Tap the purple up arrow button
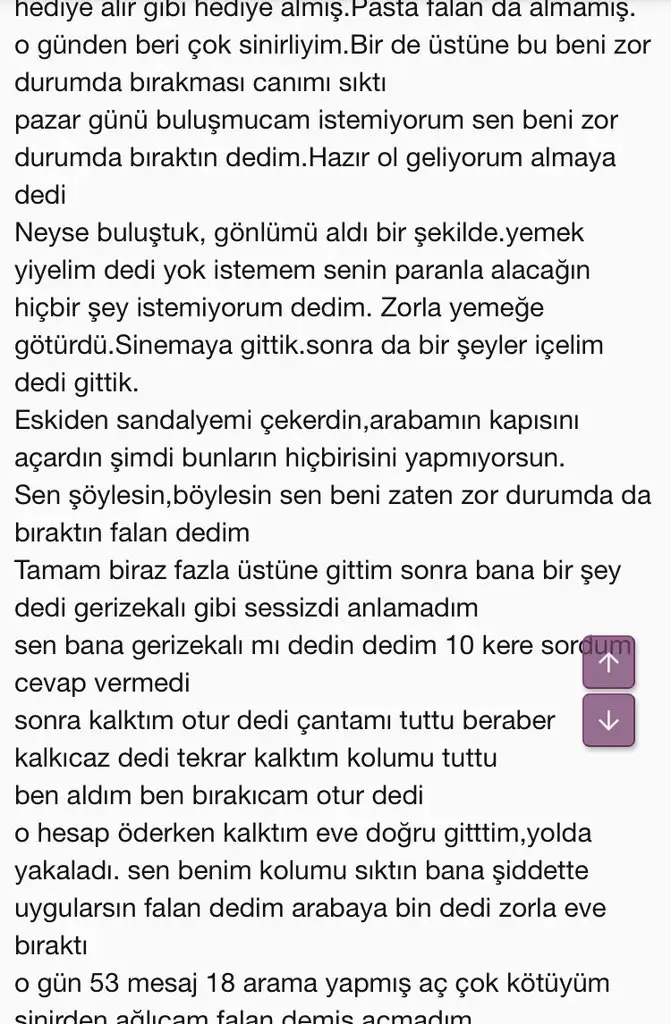671x1024 pixels. 608,661
